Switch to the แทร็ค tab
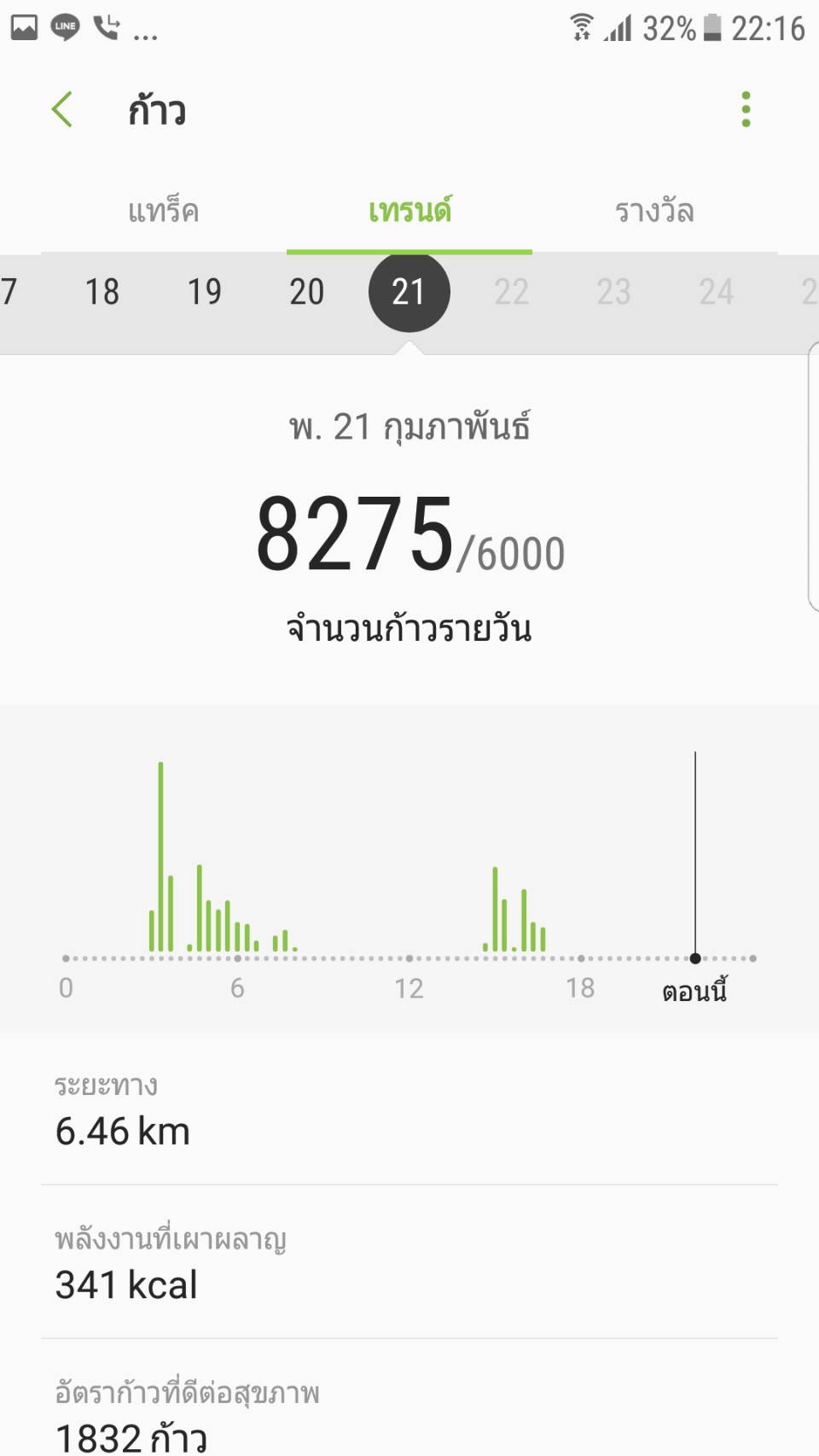This screenshot has height=1456, width=819. click(x=163, y=211)
